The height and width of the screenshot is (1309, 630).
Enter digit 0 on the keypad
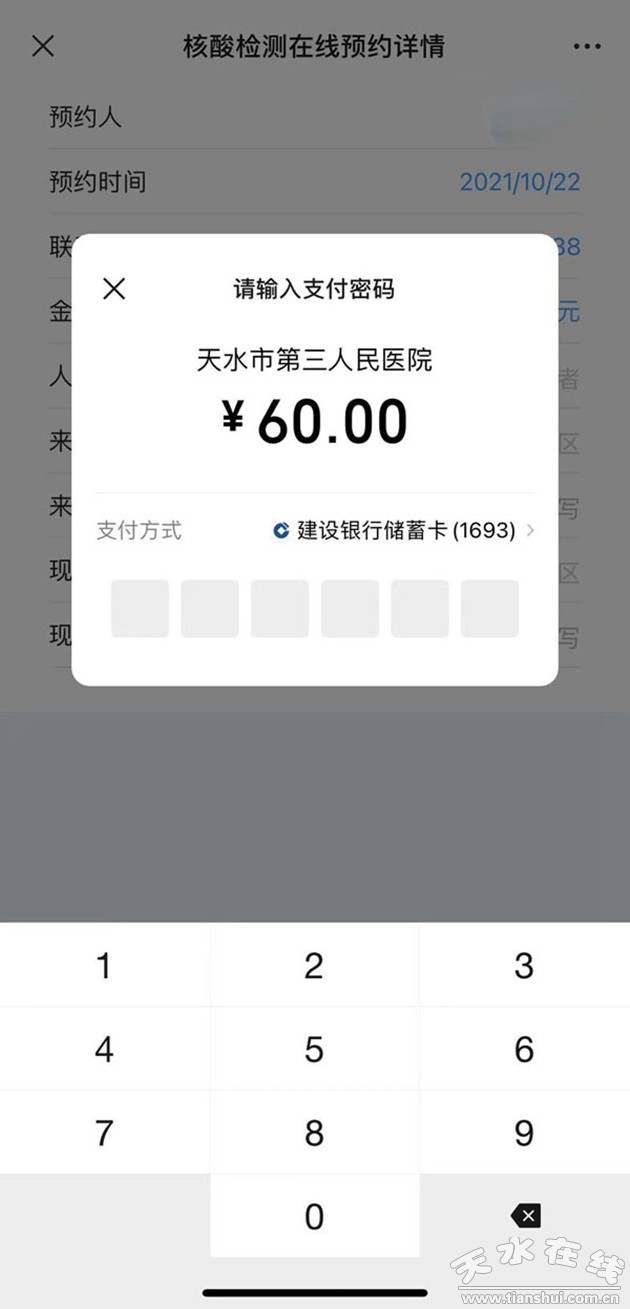tap(314, 1216)
